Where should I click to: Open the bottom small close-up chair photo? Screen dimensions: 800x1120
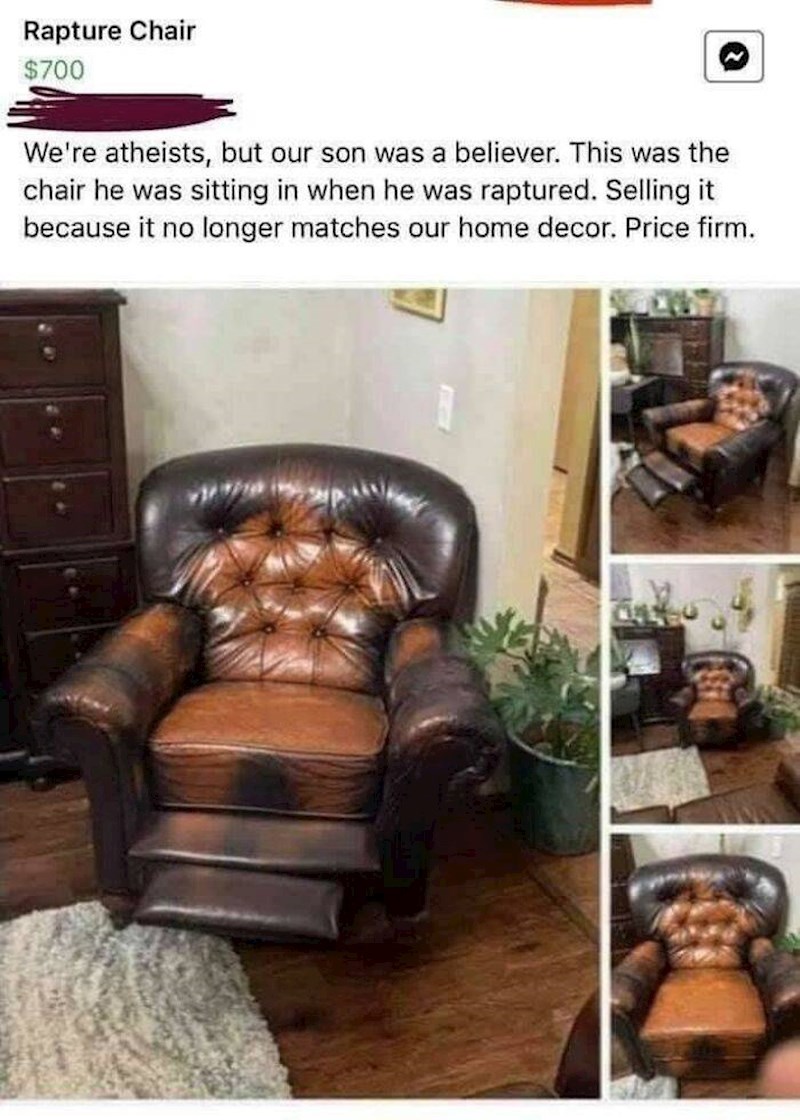[705, 965]
